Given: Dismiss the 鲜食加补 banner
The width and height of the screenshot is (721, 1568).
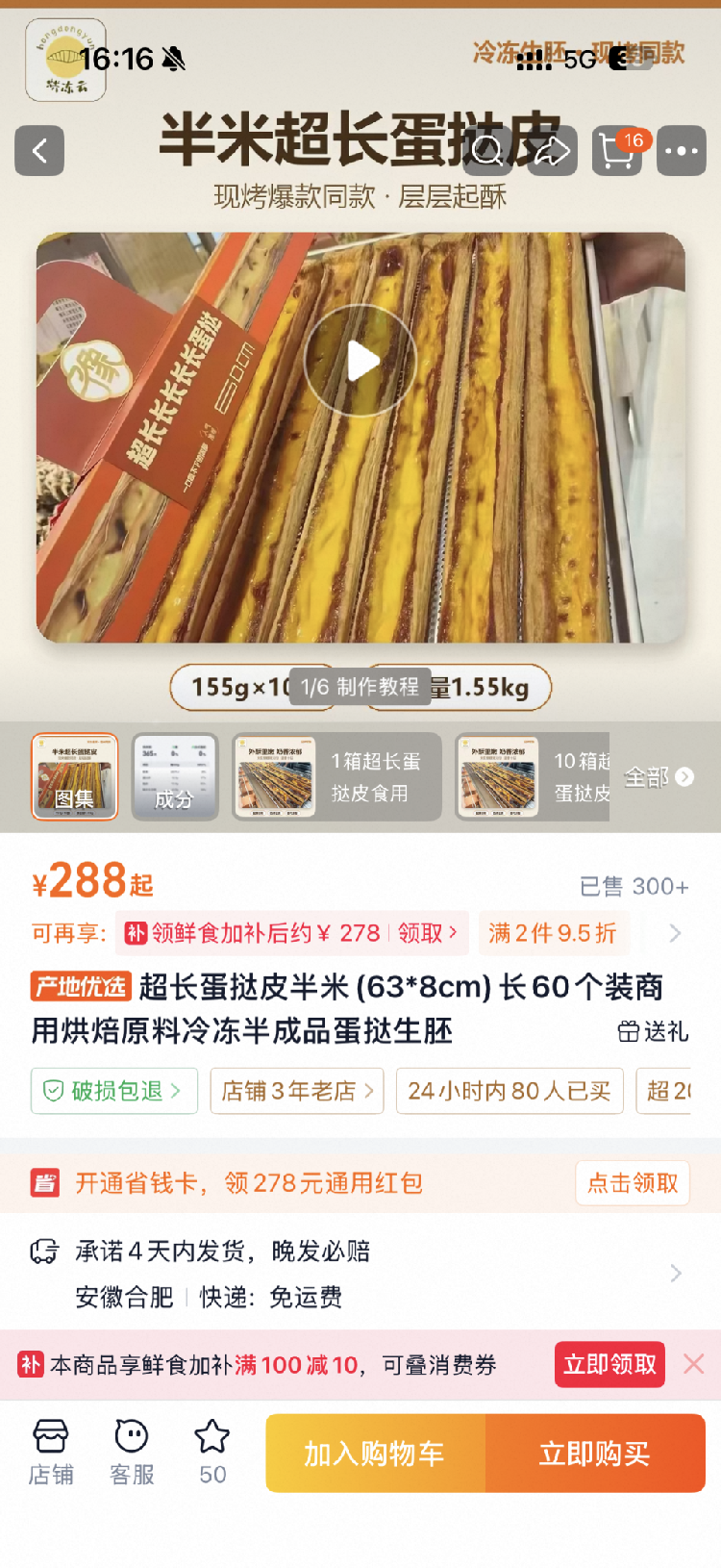Looking at the screenshot, I should pyautogui.click(x=694, y=1364).
